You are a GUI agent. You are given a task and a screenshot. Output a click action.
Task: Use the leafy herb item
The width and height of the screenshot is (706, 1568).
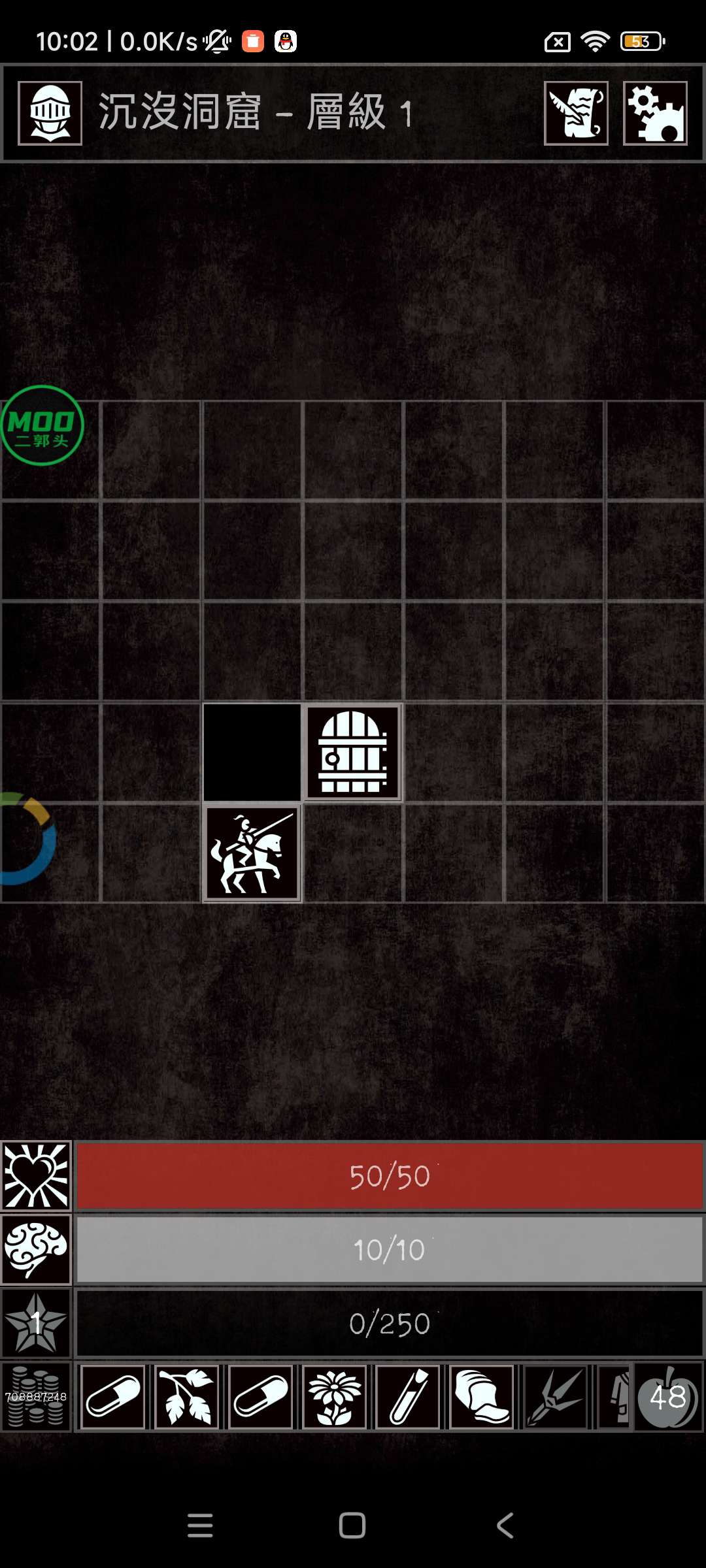(x=187, y=1397)
